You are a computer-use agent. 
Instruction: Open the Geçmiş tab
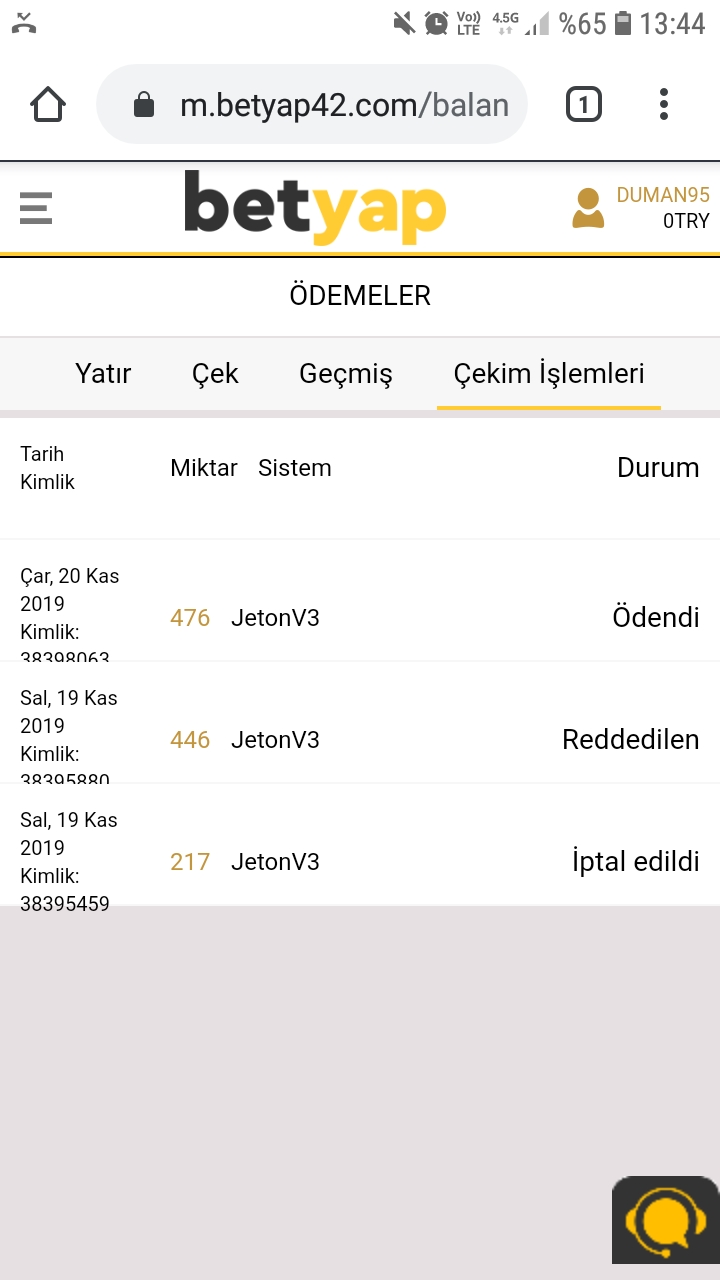tap(346, 373)
